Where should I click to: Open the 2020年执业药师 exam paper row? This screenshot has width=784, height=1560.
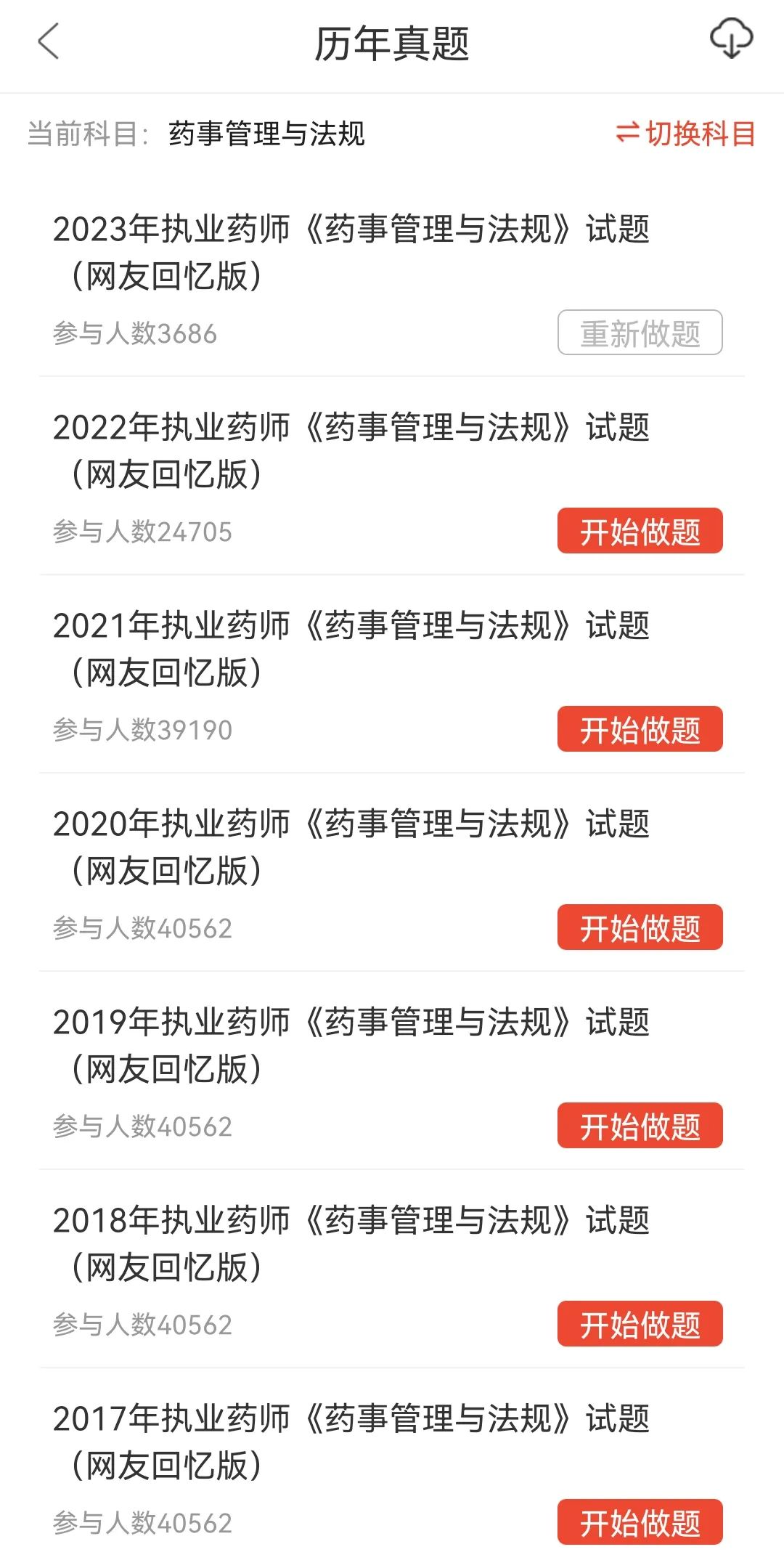351,846
